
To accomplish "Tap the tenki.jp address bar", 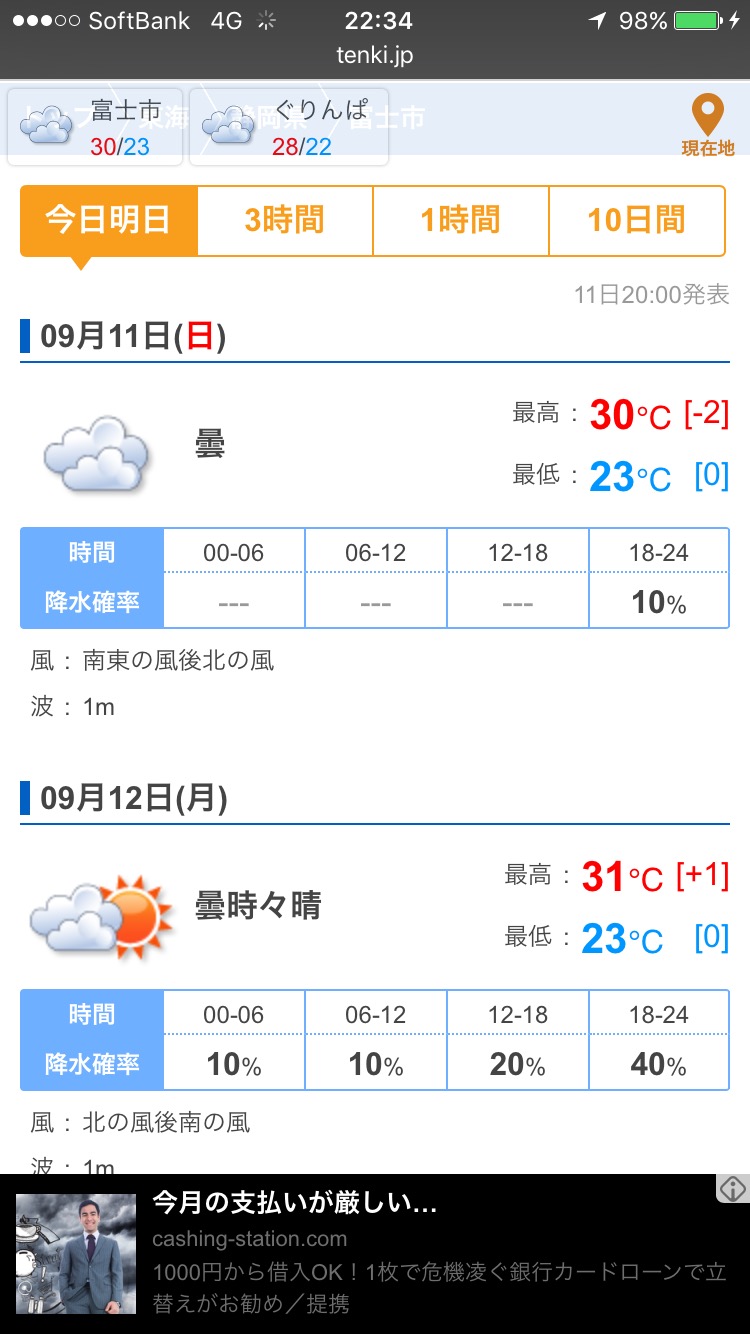I will coord(375,55).
